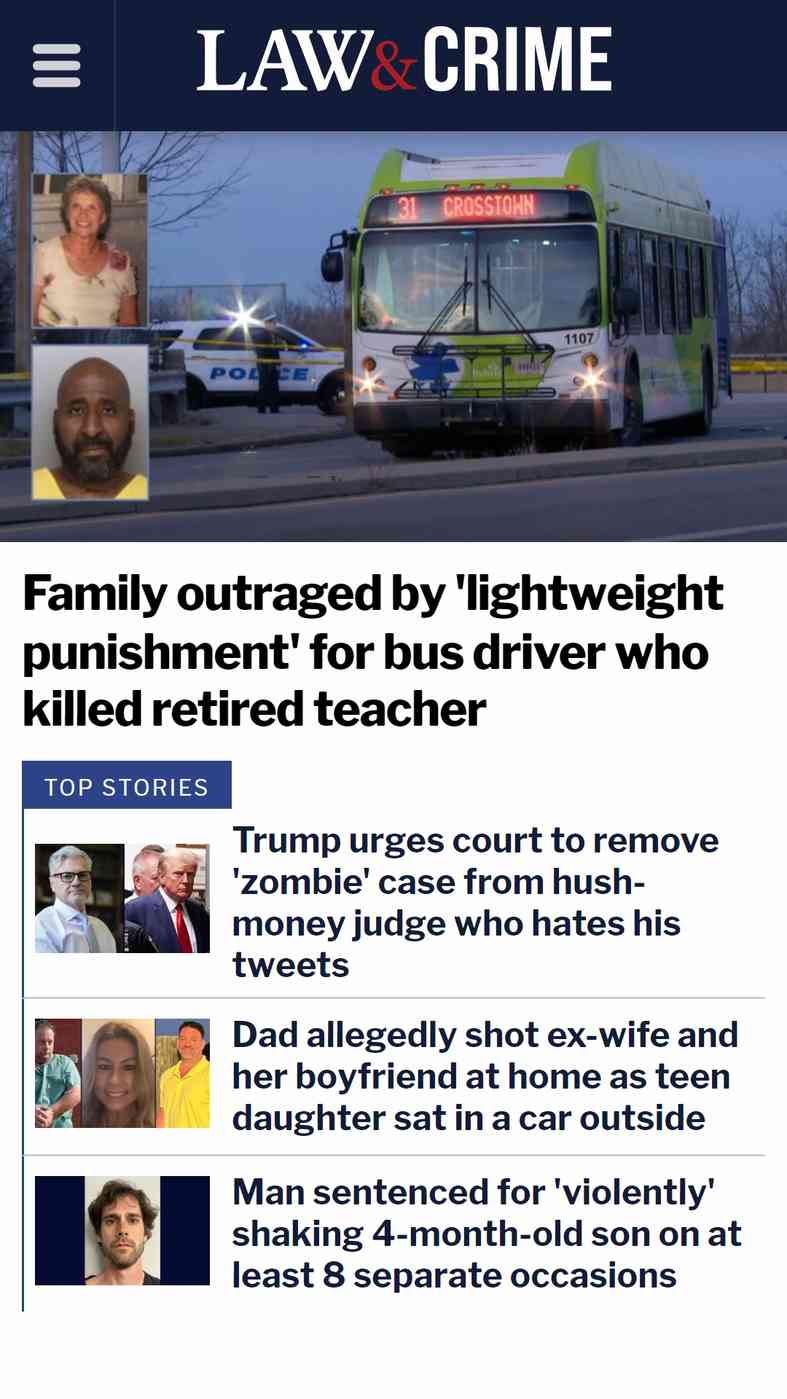Open Trump 'zombie' case hush-money story

(475, 902)
